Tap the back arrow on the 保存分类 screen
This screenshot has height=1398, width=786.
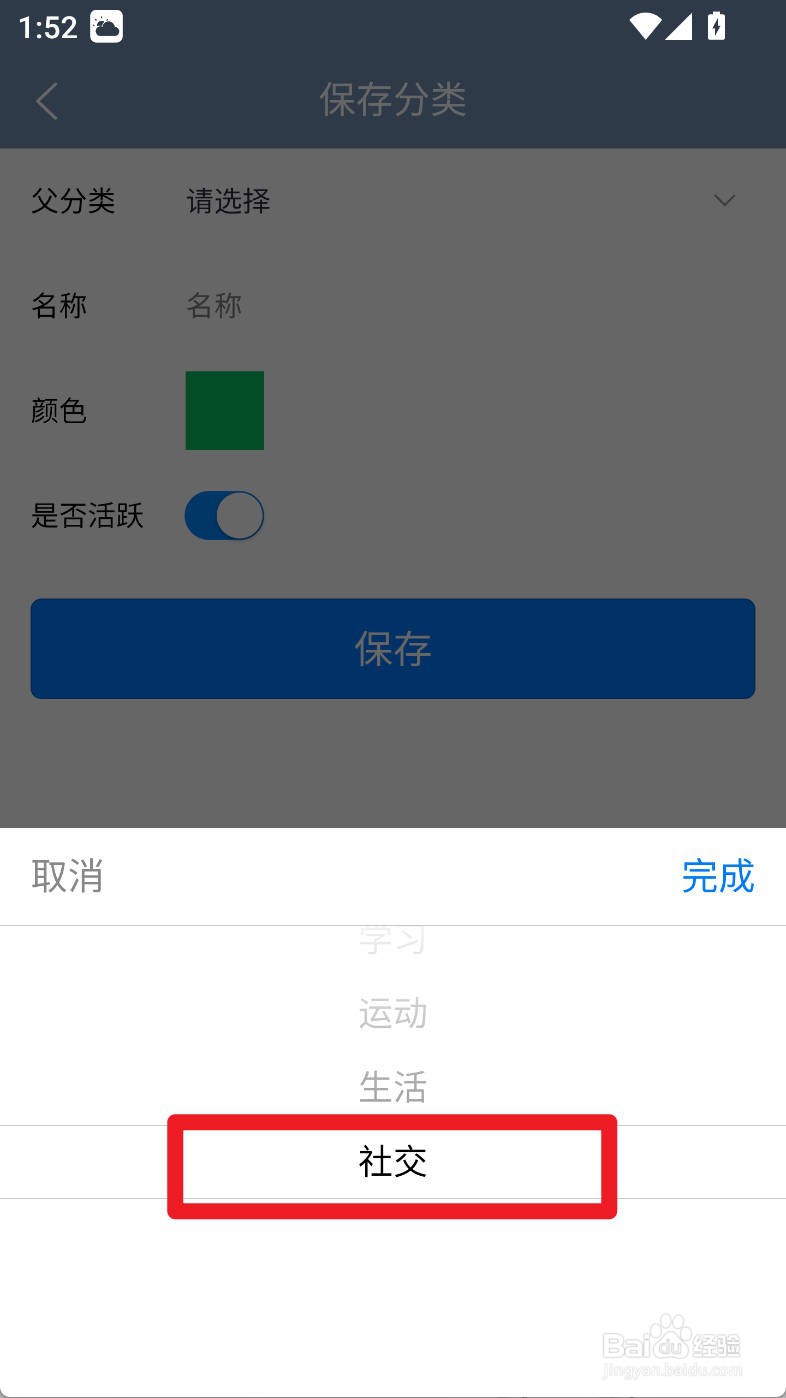pyautogui.click(x=47, y=101)
